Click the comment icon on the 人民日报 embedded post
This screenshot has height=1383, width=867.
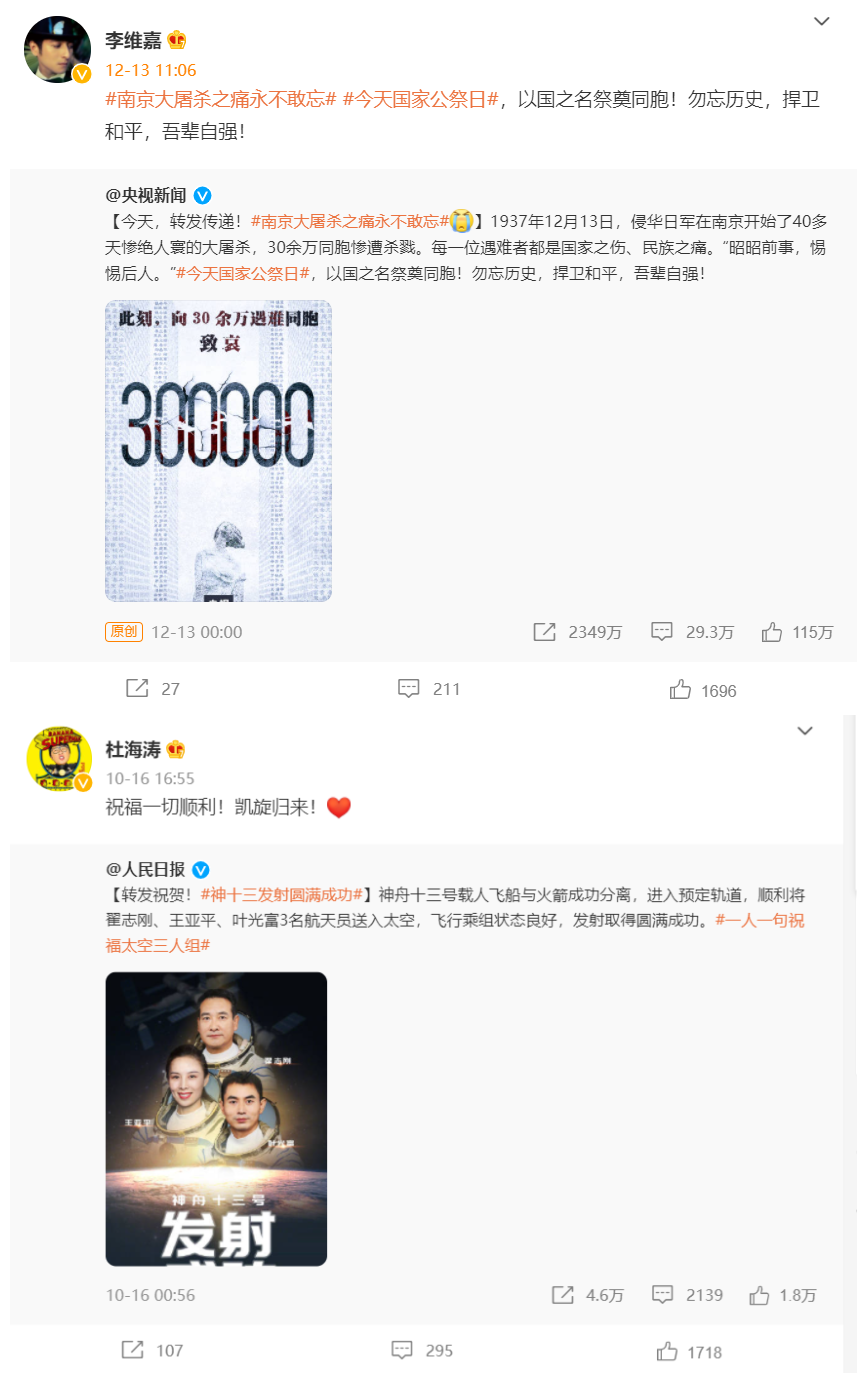coord(664,1293)
